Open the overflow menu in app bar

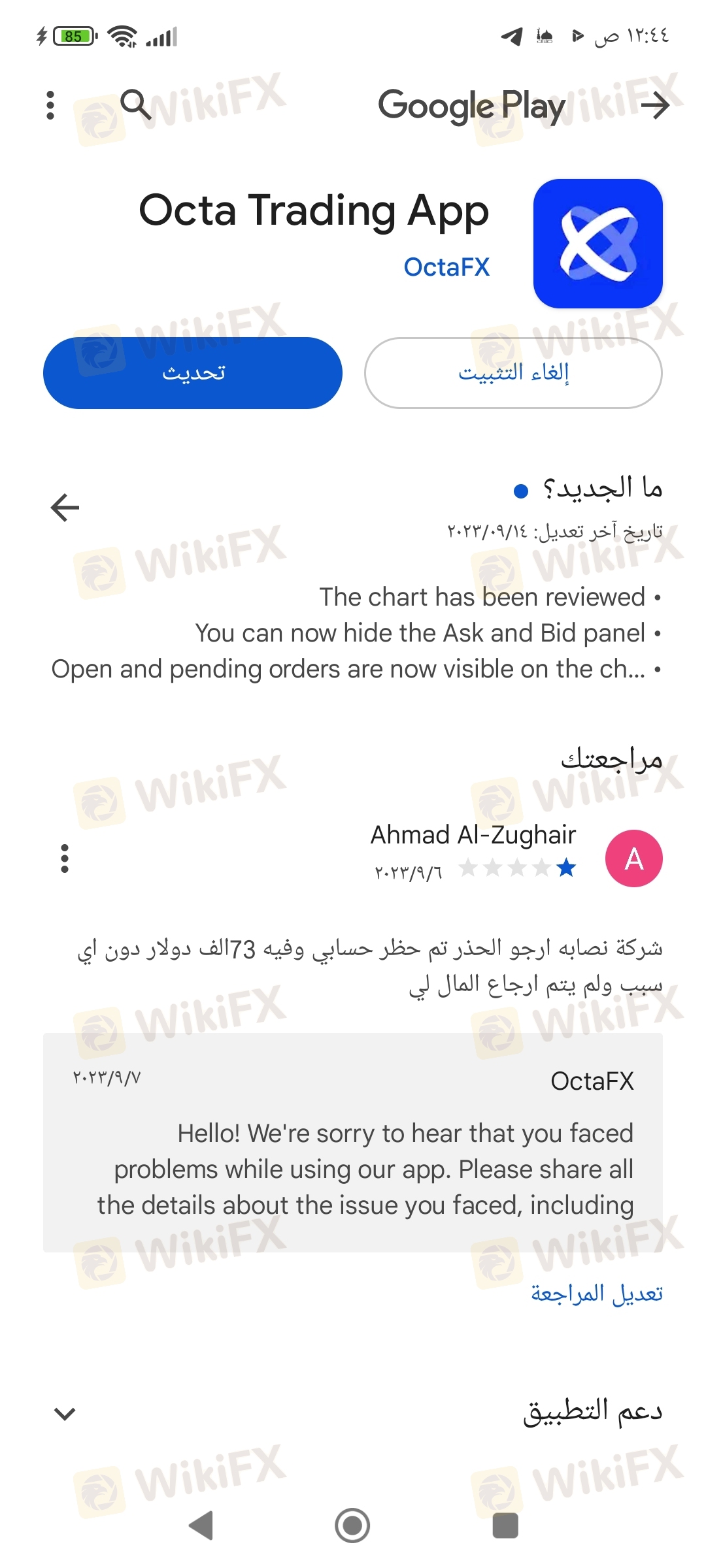(x=50, y=105)
